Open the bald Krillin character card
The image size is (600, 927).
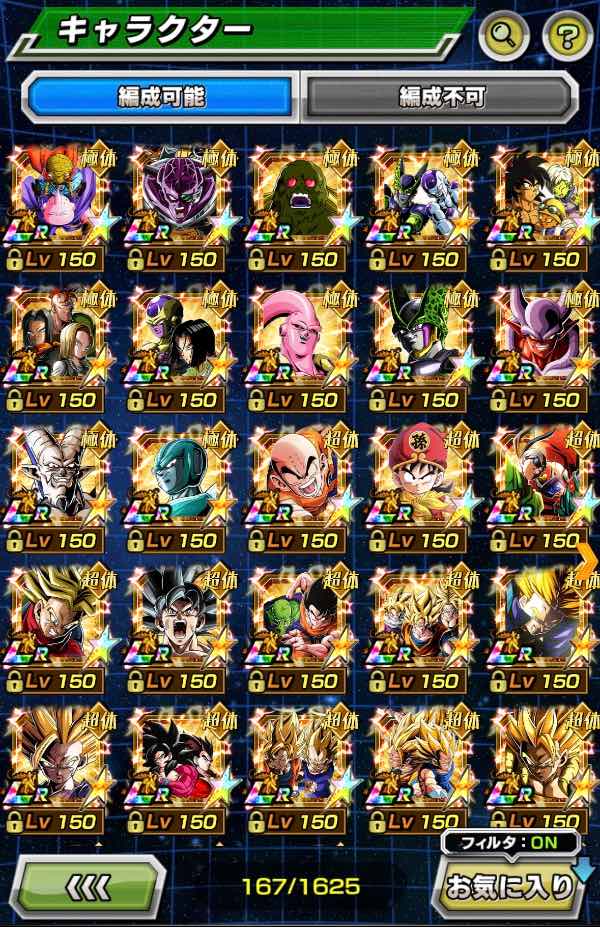pyautogui.click(x=301, y=488)
